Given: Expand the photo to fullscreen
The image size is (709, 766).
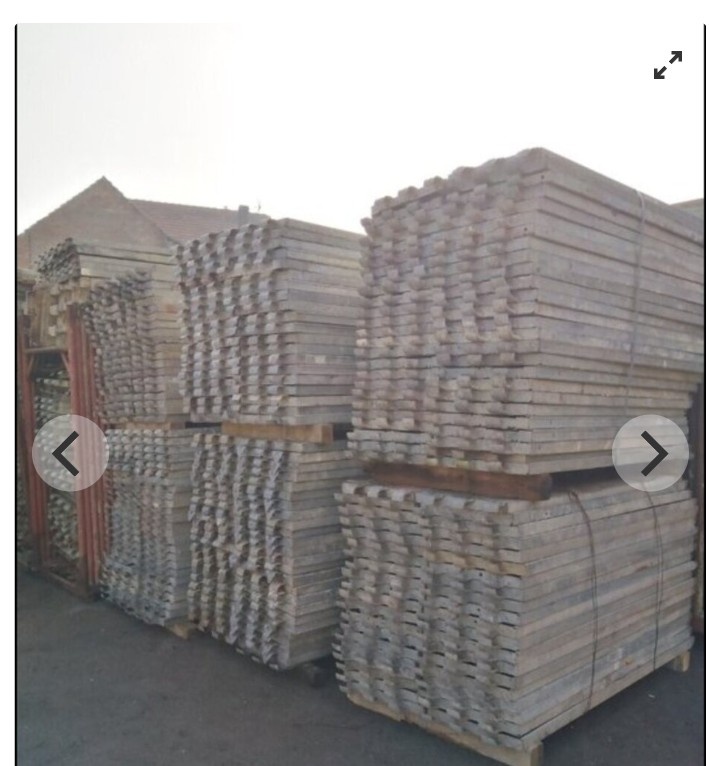Looking at the screenshot, I should 667,65.
